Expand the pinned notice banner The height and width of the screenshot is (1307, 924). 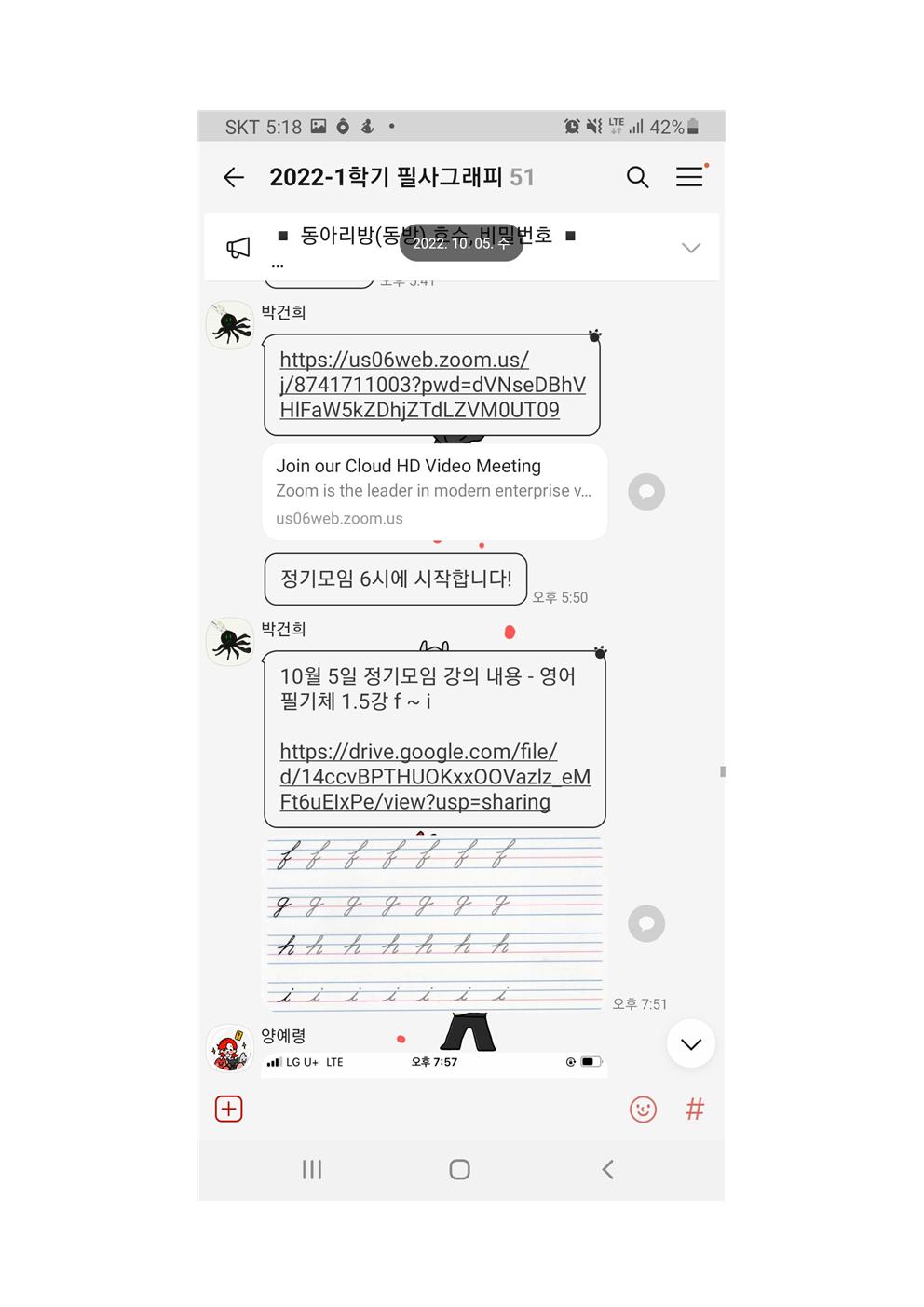[x=690, y=248]
